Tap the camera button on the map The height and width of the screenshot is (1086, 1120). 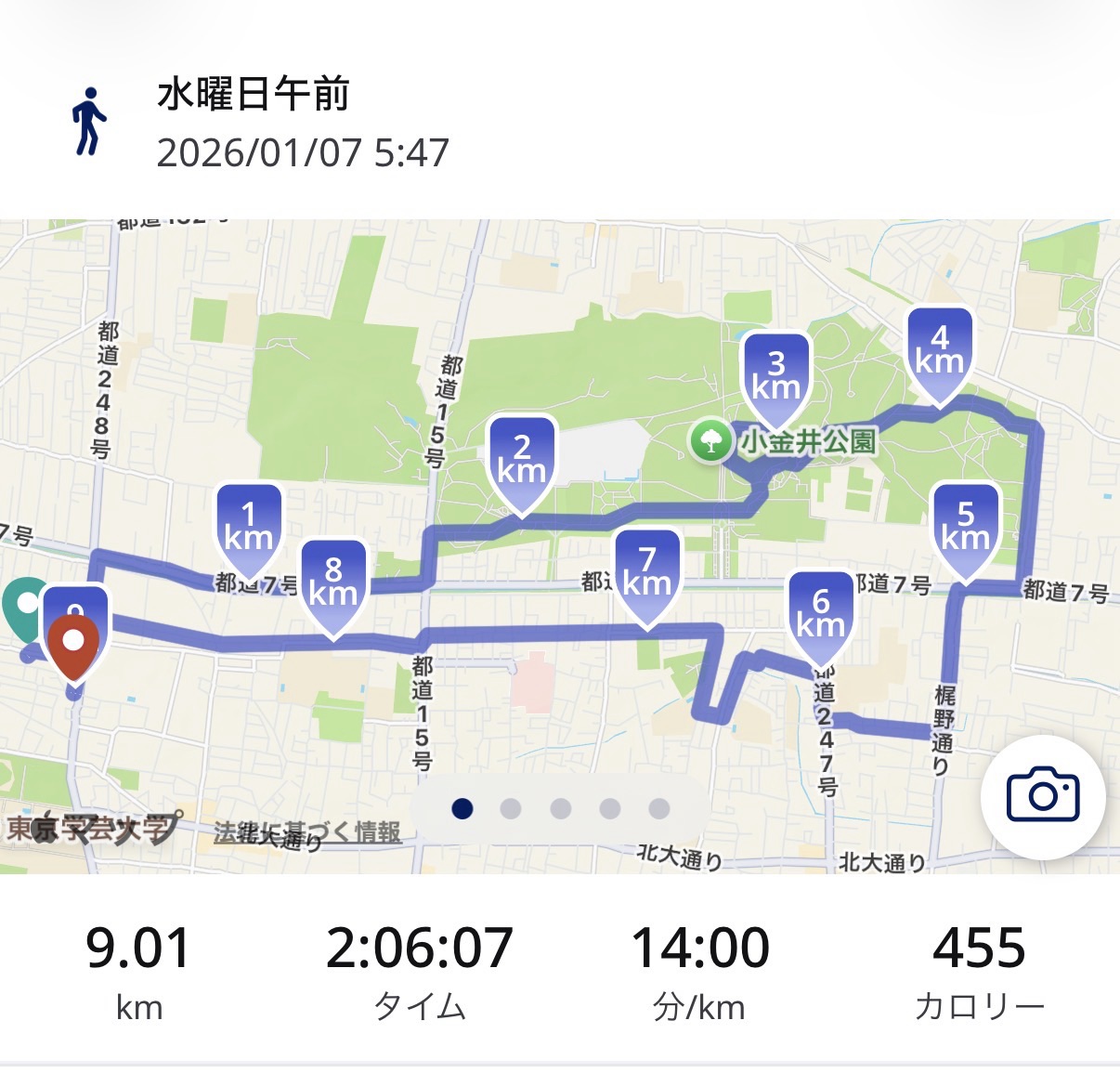pos(1042,795)
